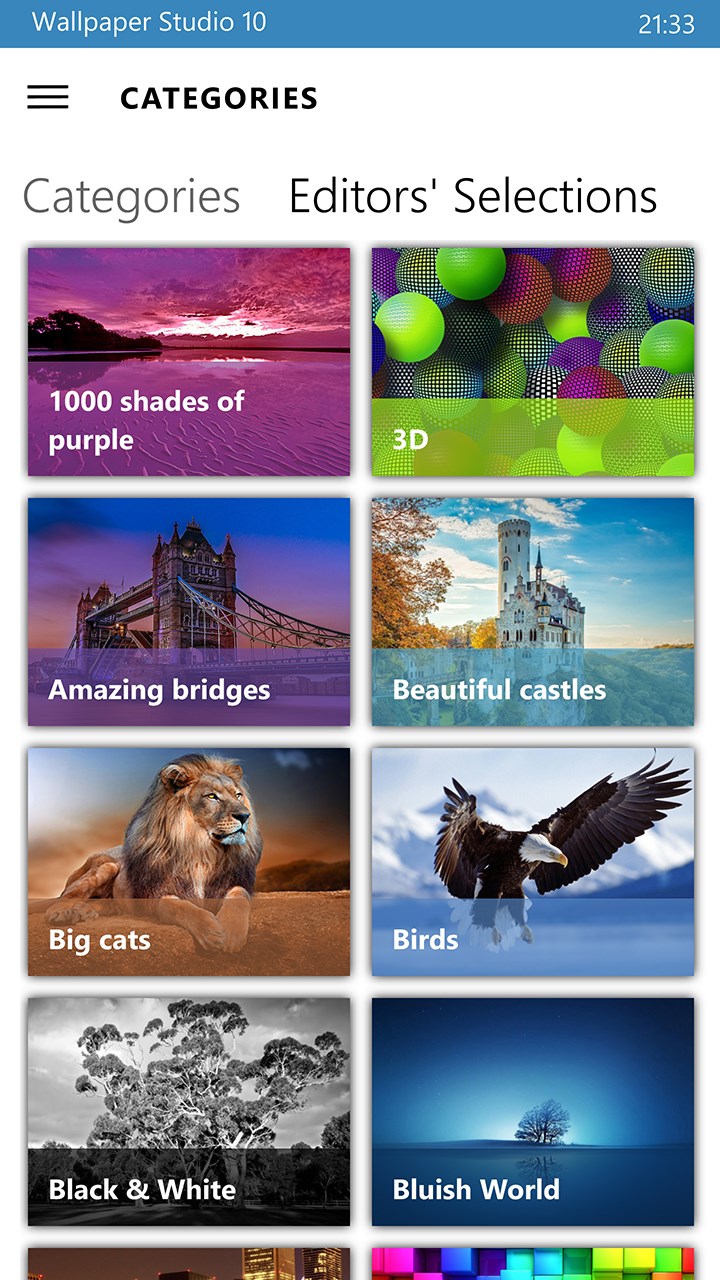Select the Big cats category

(x=189, y=862)
